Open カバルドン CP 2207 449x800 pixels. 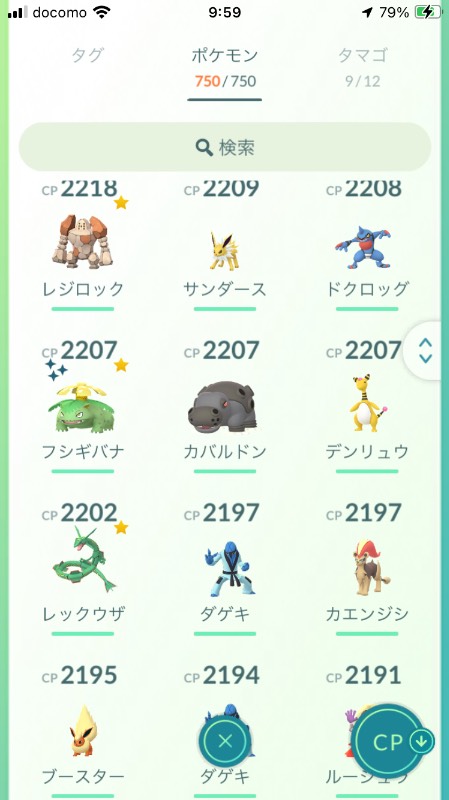(224, 407)
